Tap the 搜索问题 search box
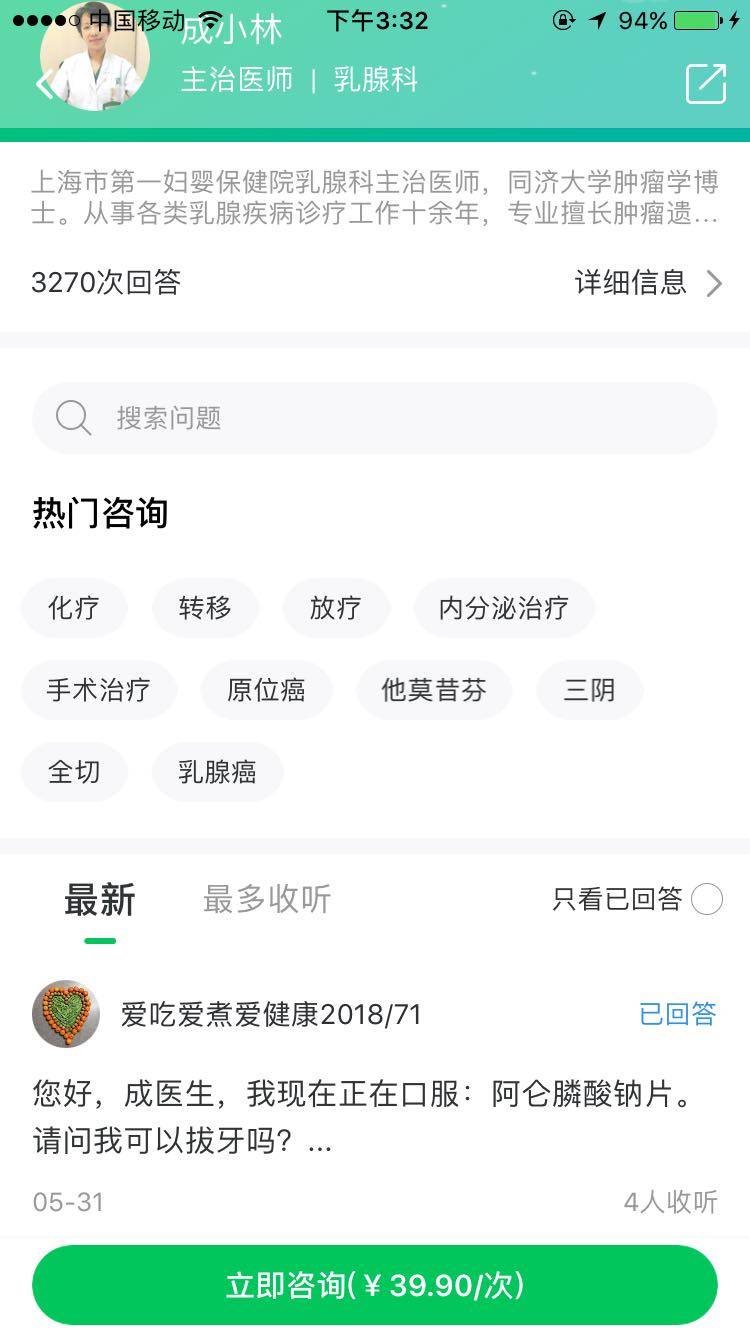Image resolution: width=750 pixels, height=1334 pixels. click(x=375, y=418)
